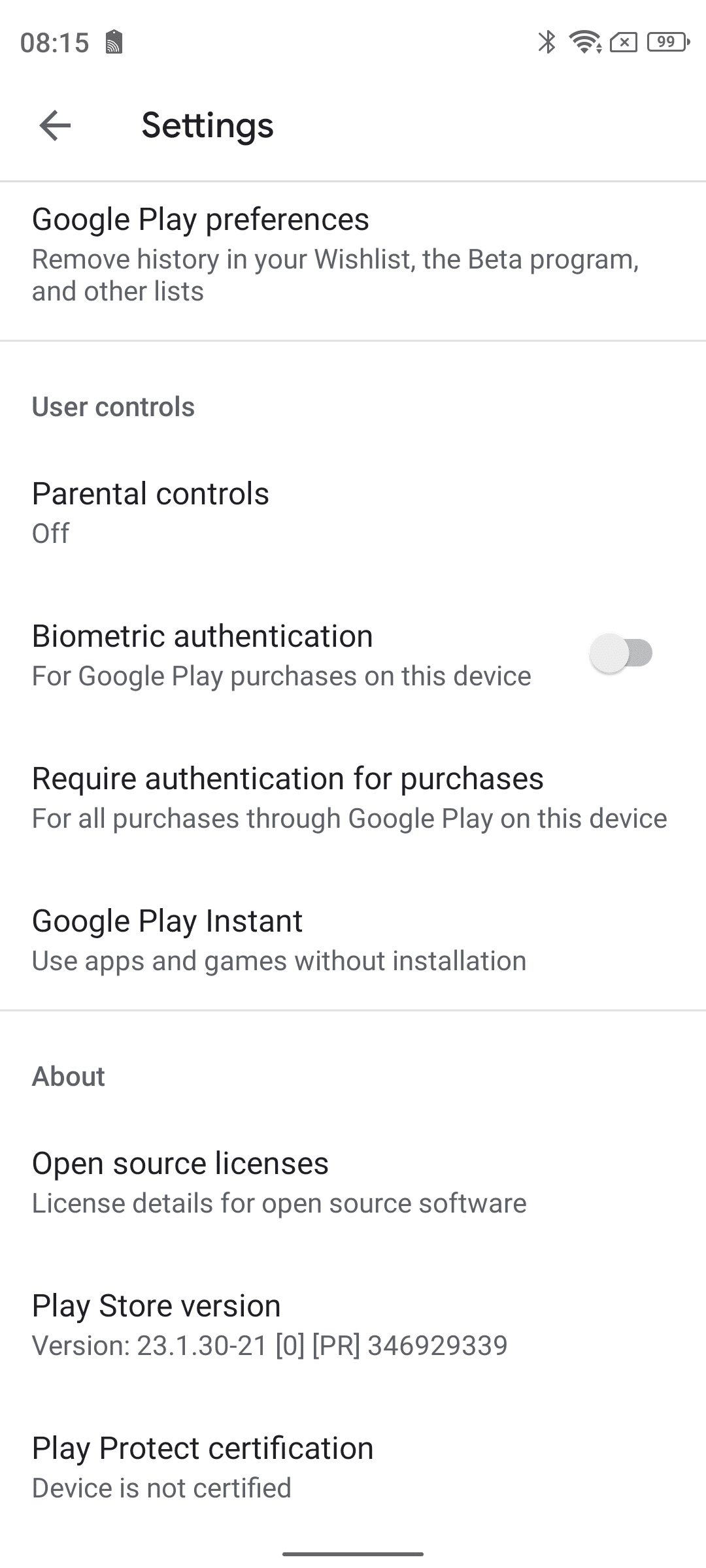This screenshot has width=706, height=1568.
Task: Enable Biometric authentication switch
Action: (x=621, y=653)
